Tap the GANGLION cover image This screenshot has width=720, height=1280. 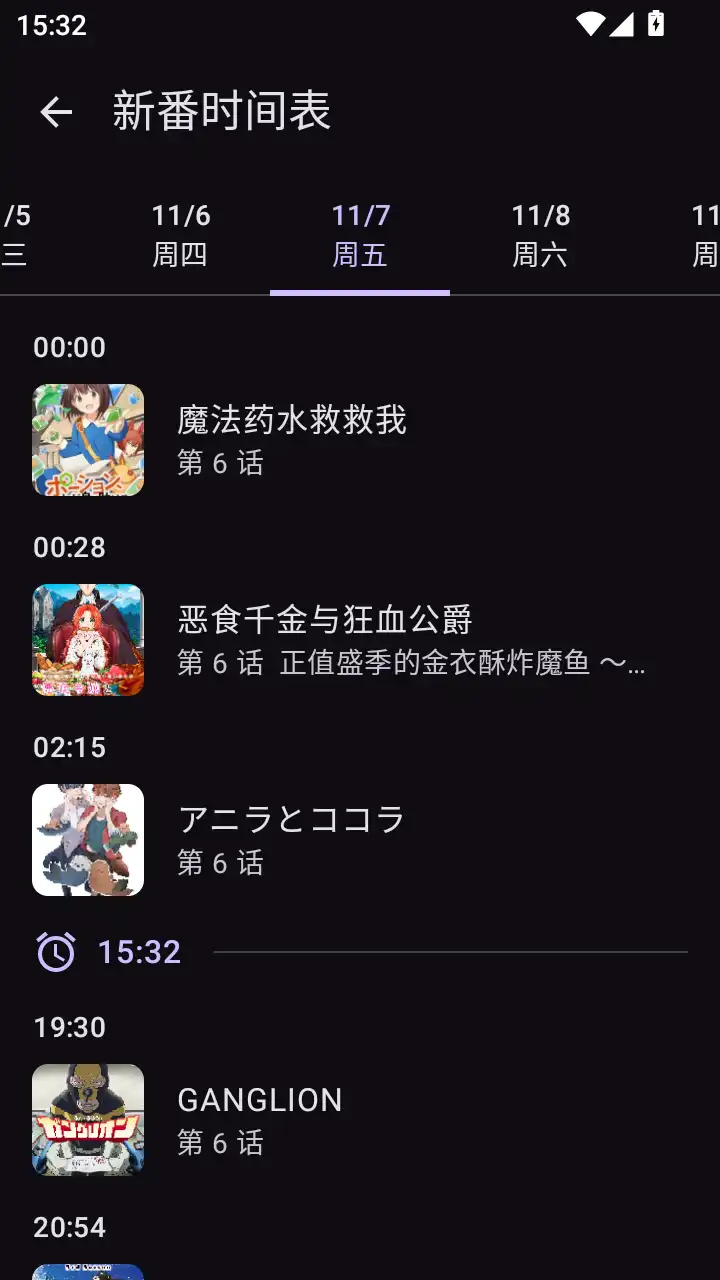click(88, 1120)
